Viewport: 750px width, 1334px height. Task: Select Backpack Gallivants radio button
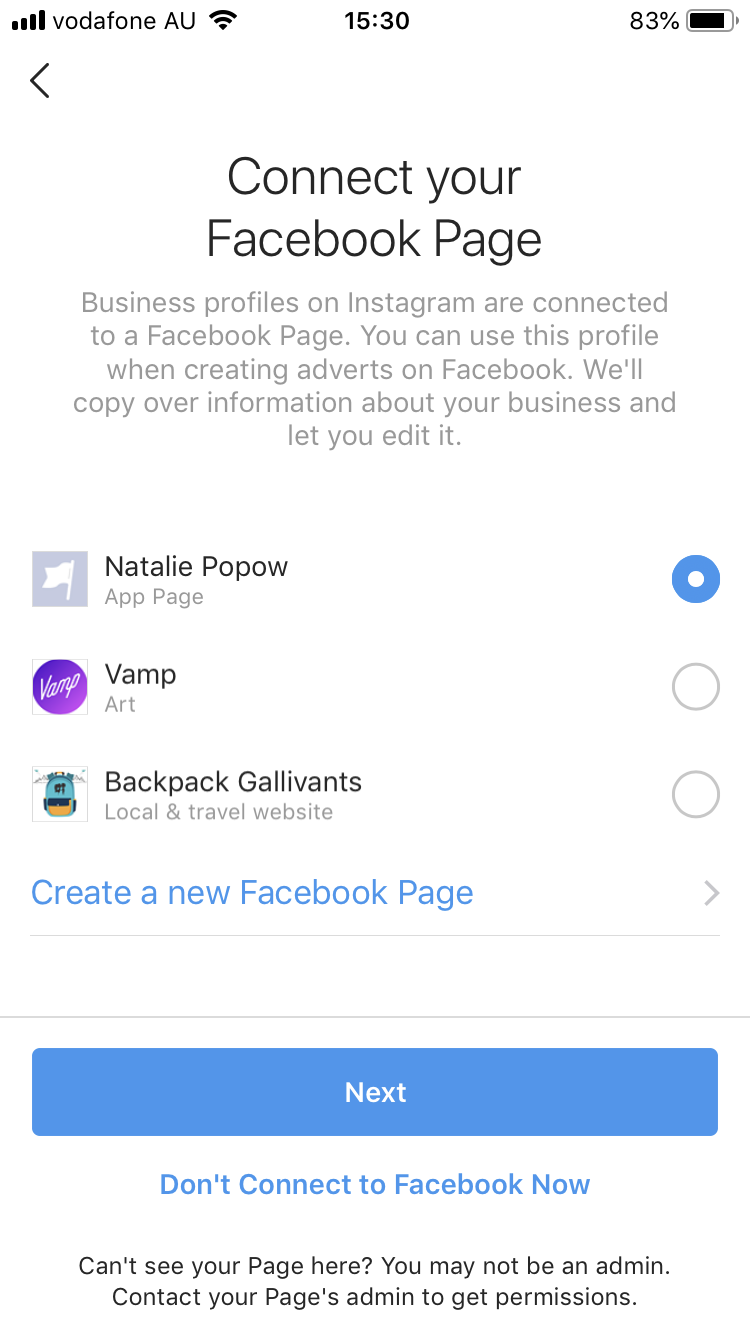click(x=695, y=795)
